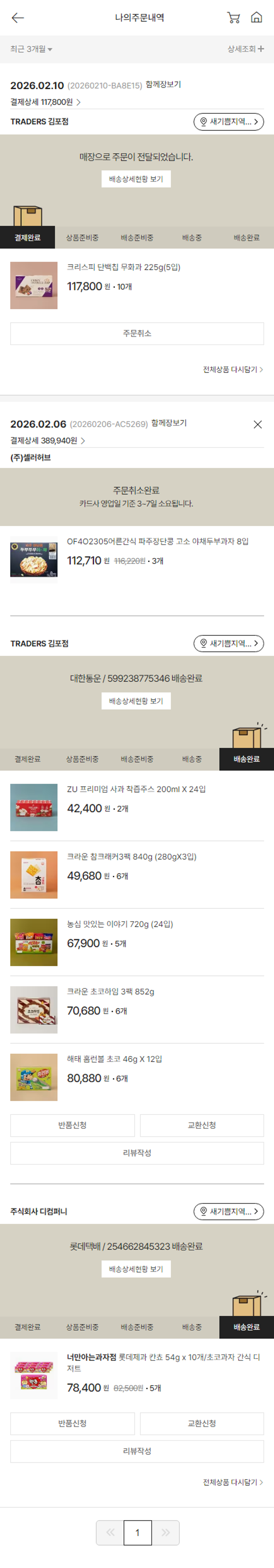The image size is (274, 1568).
Task: Open the shopping cart
Action: [x=233, y=18]
